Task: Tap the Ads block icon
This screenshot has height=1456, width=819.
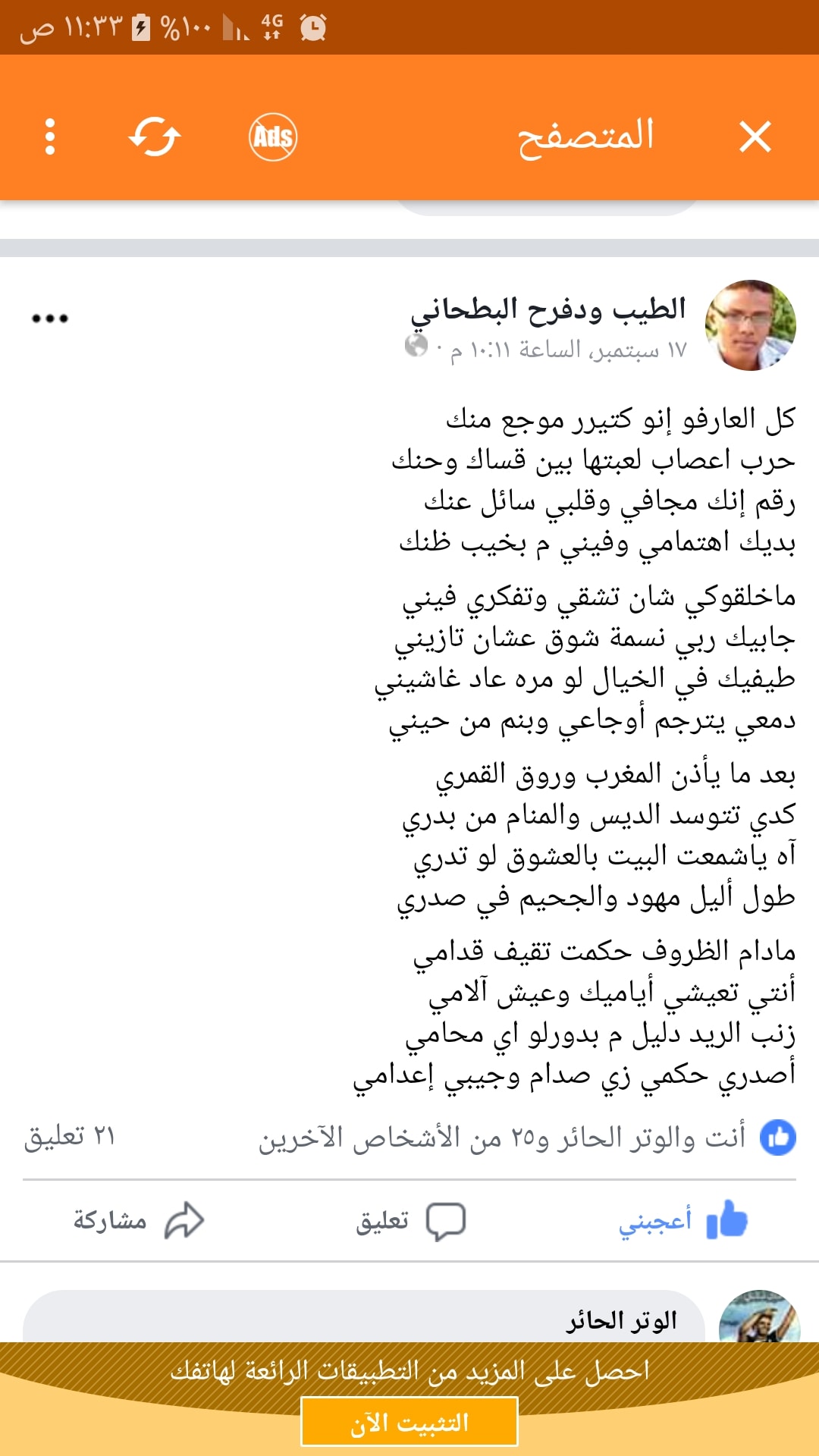Action: (x=273, y=137)
